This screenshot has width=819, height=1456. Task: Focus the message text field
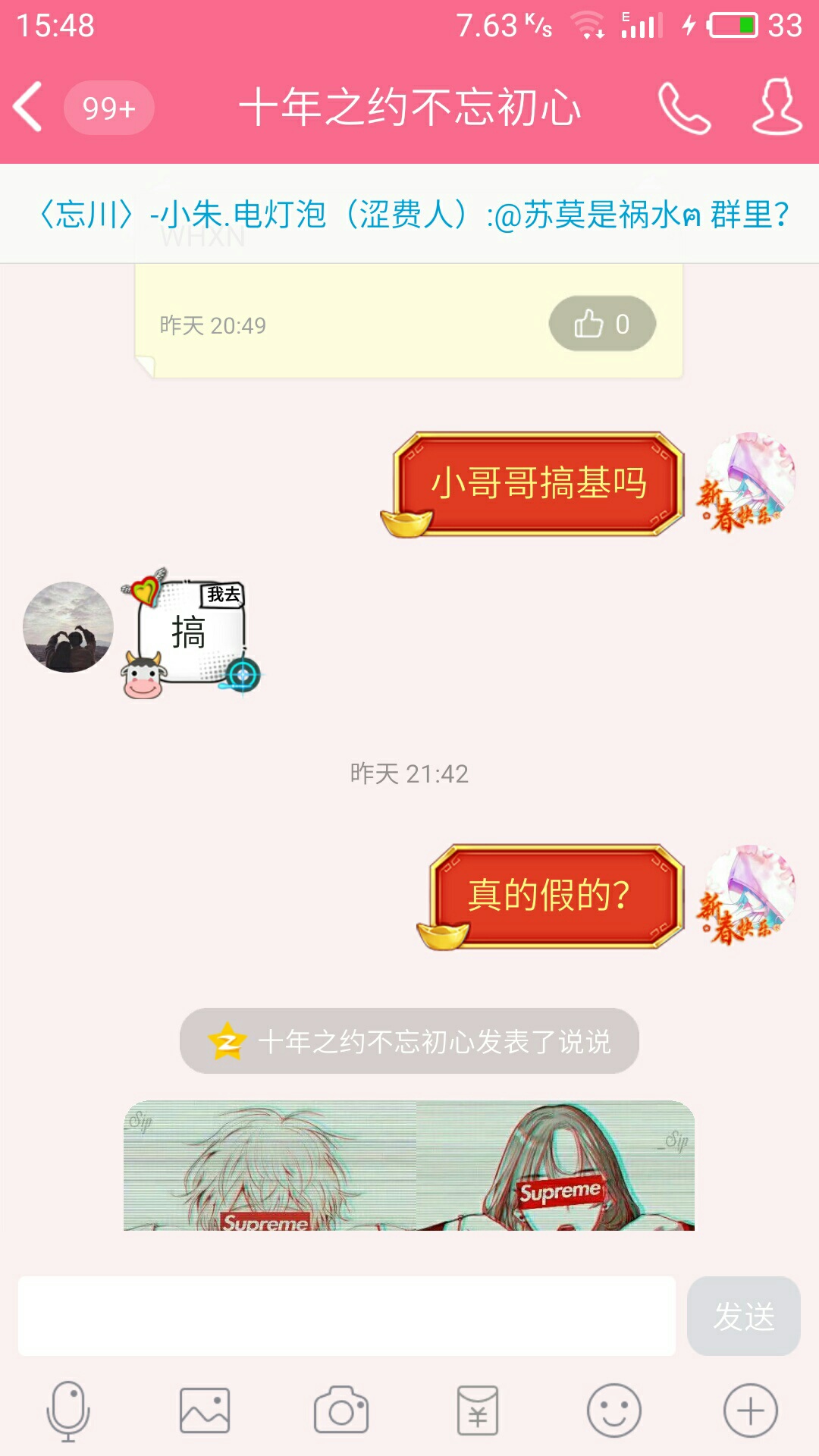click(347, 1316)
